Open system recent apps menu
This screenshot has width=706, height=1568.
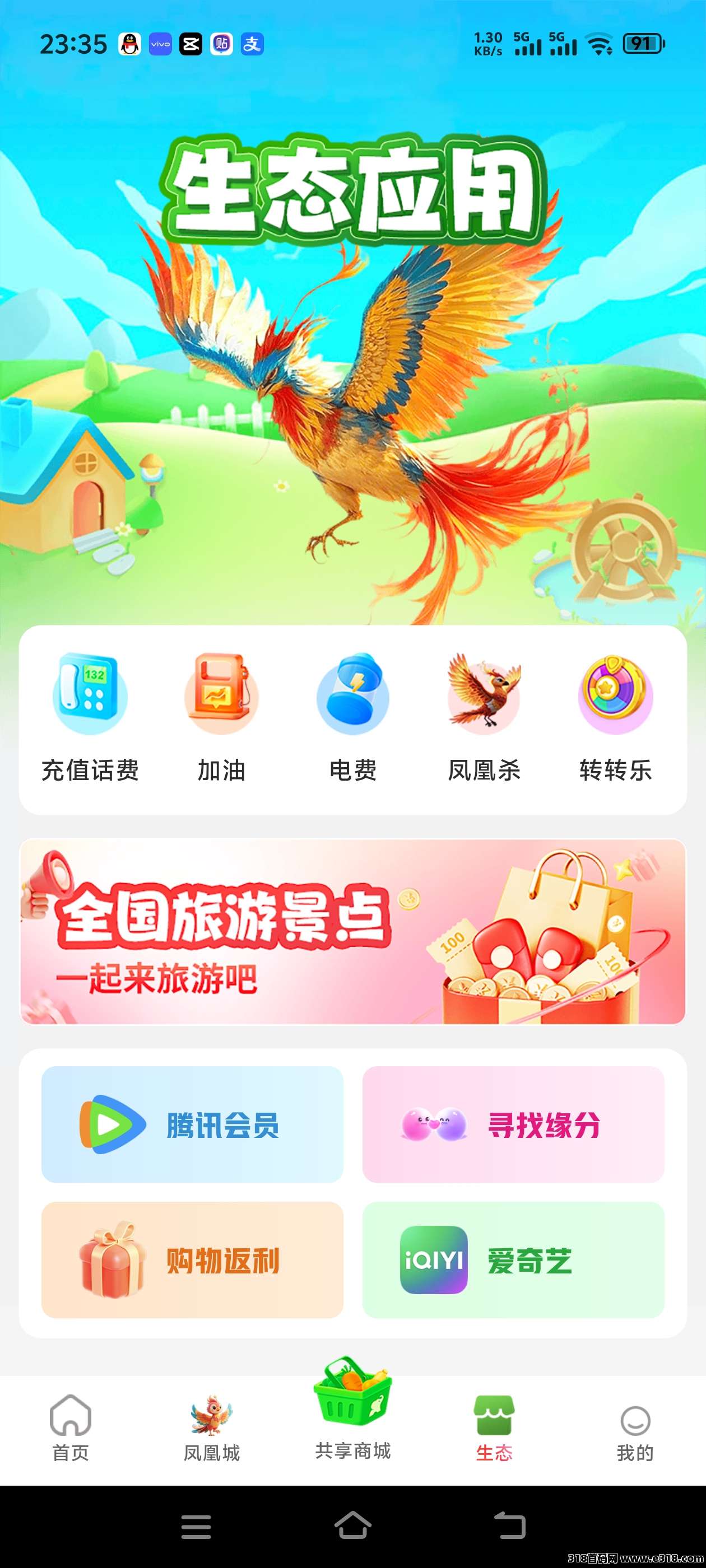point(196,1526)
